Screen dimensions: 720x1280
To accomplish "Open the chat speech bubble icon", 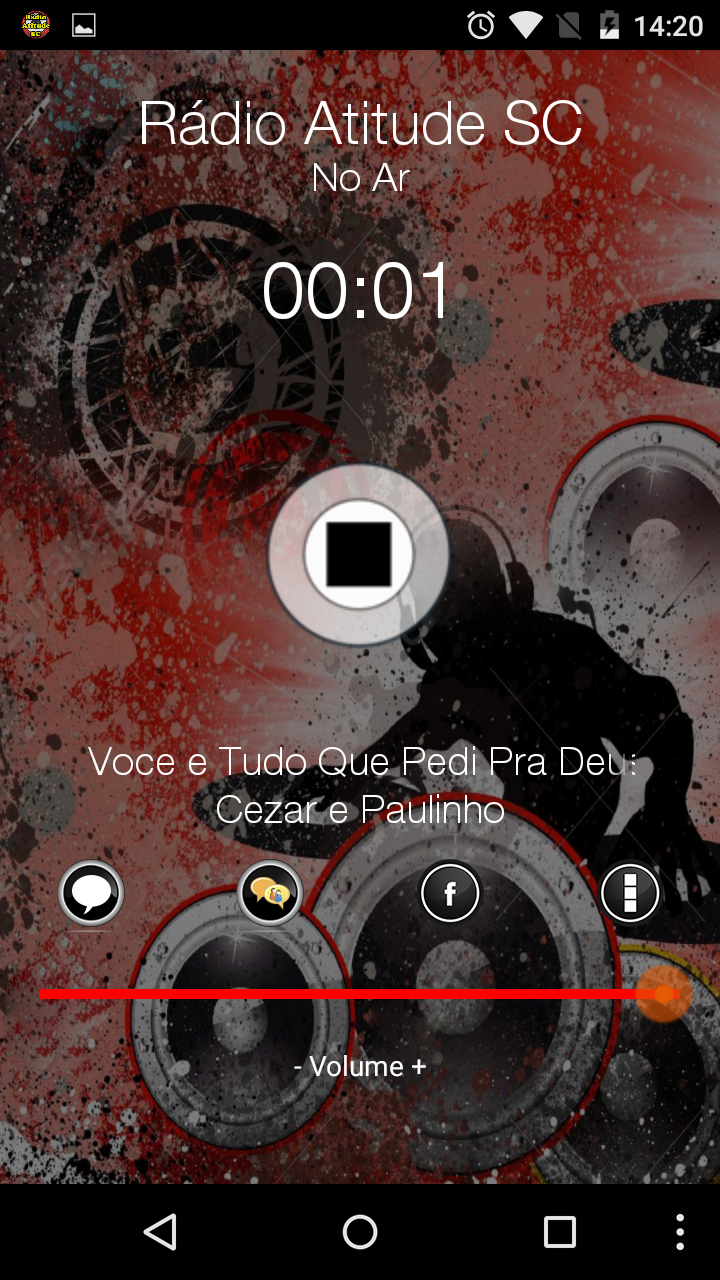I will coord(90,892).
